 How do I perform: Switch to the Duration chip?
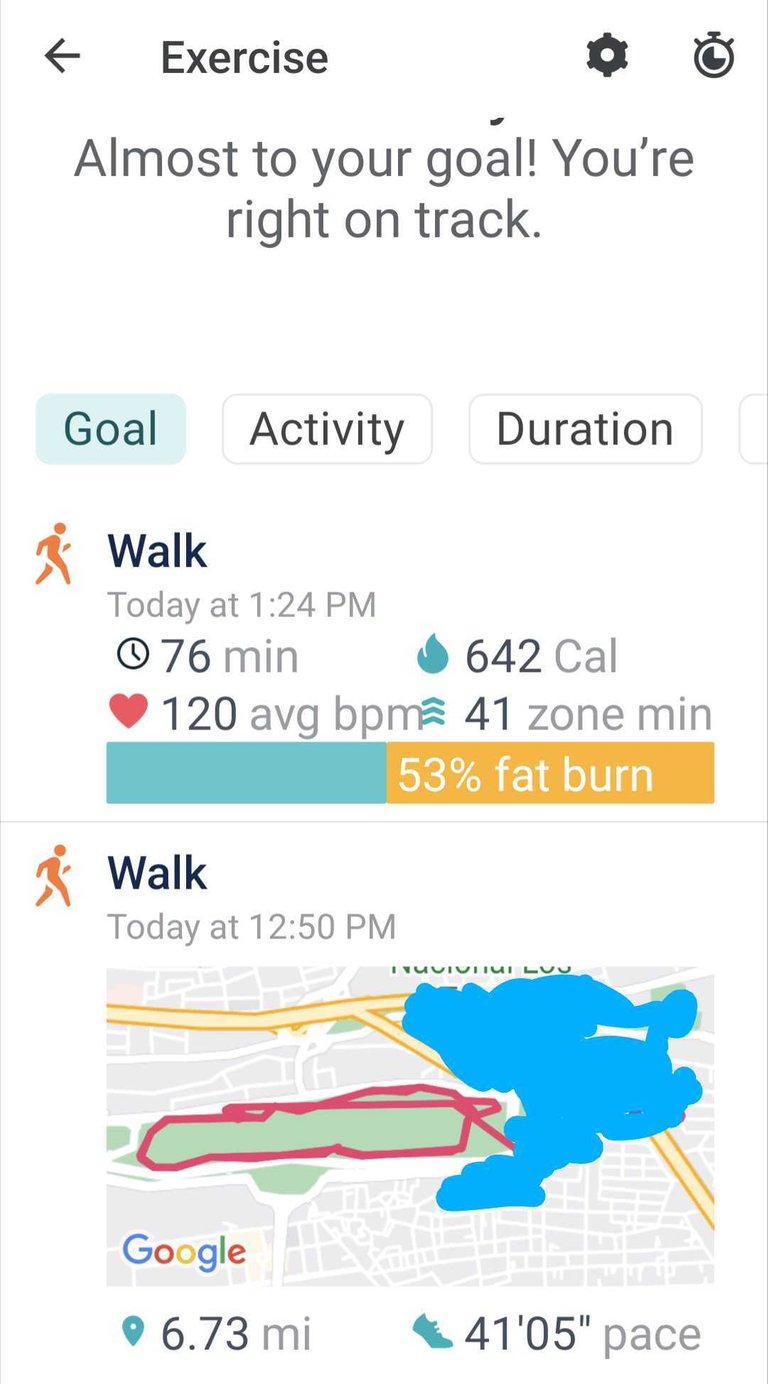tap(585, 429)
